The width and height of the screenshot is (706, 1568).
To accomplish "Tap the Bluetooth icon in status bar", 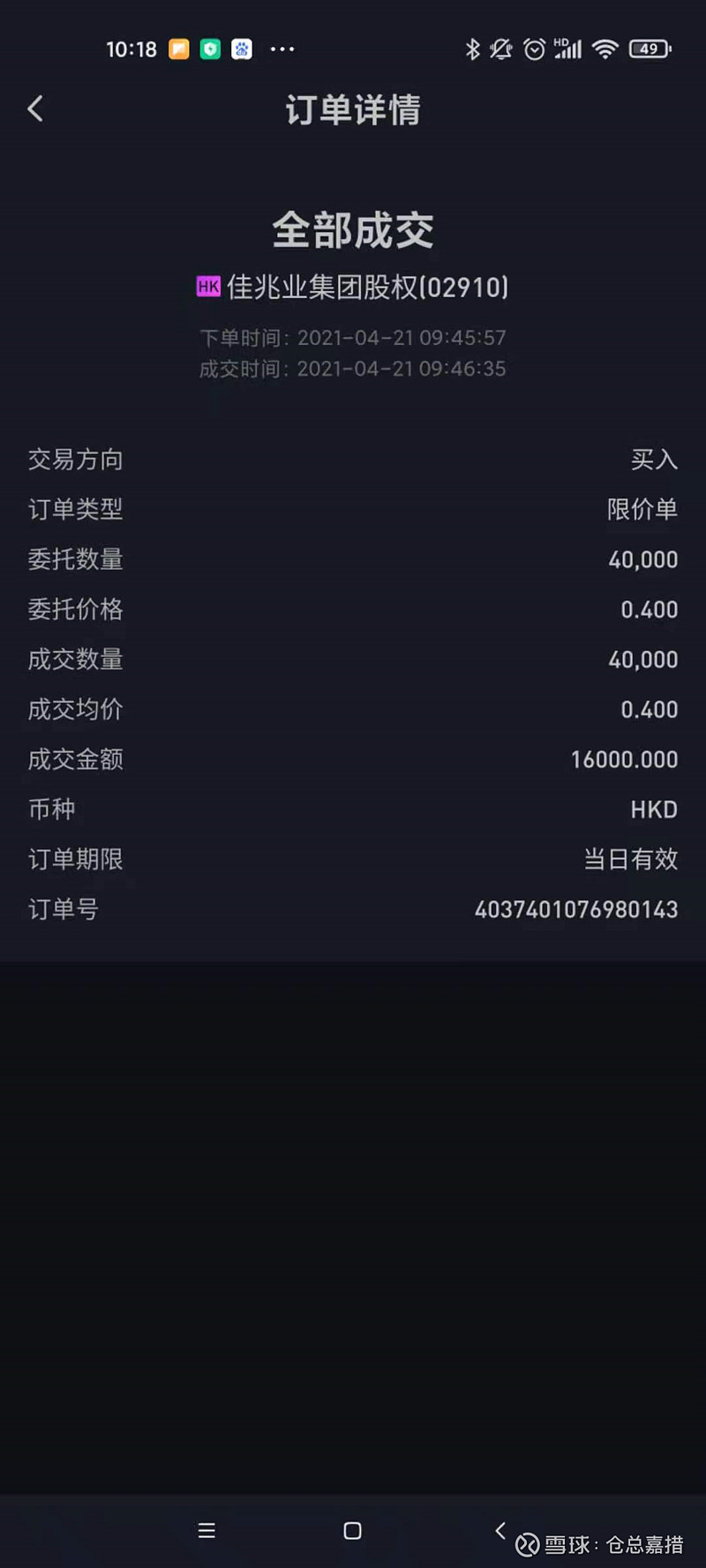I will pos(473,49).
